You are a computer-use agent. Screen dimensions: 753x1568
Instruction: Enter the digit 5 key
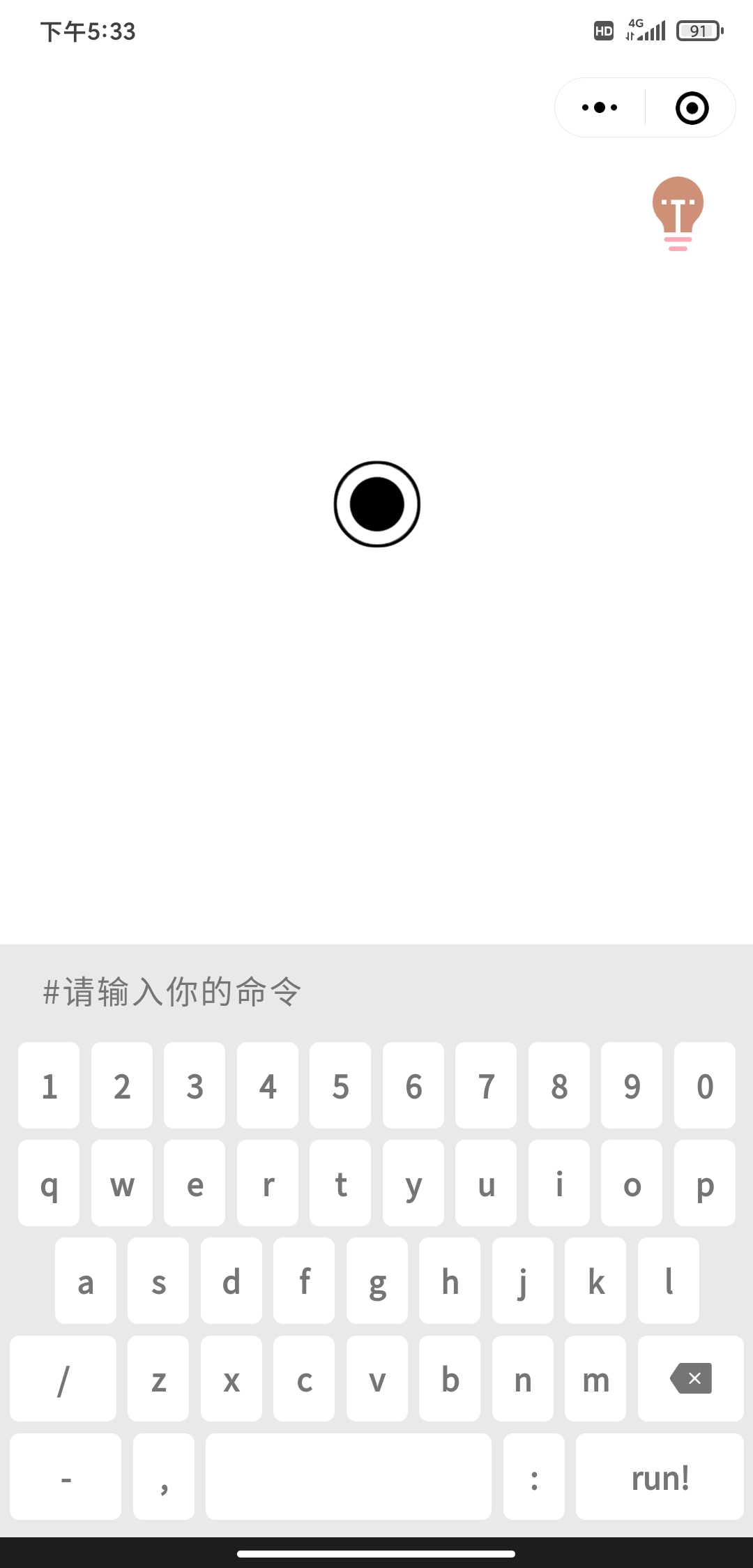340,1085
